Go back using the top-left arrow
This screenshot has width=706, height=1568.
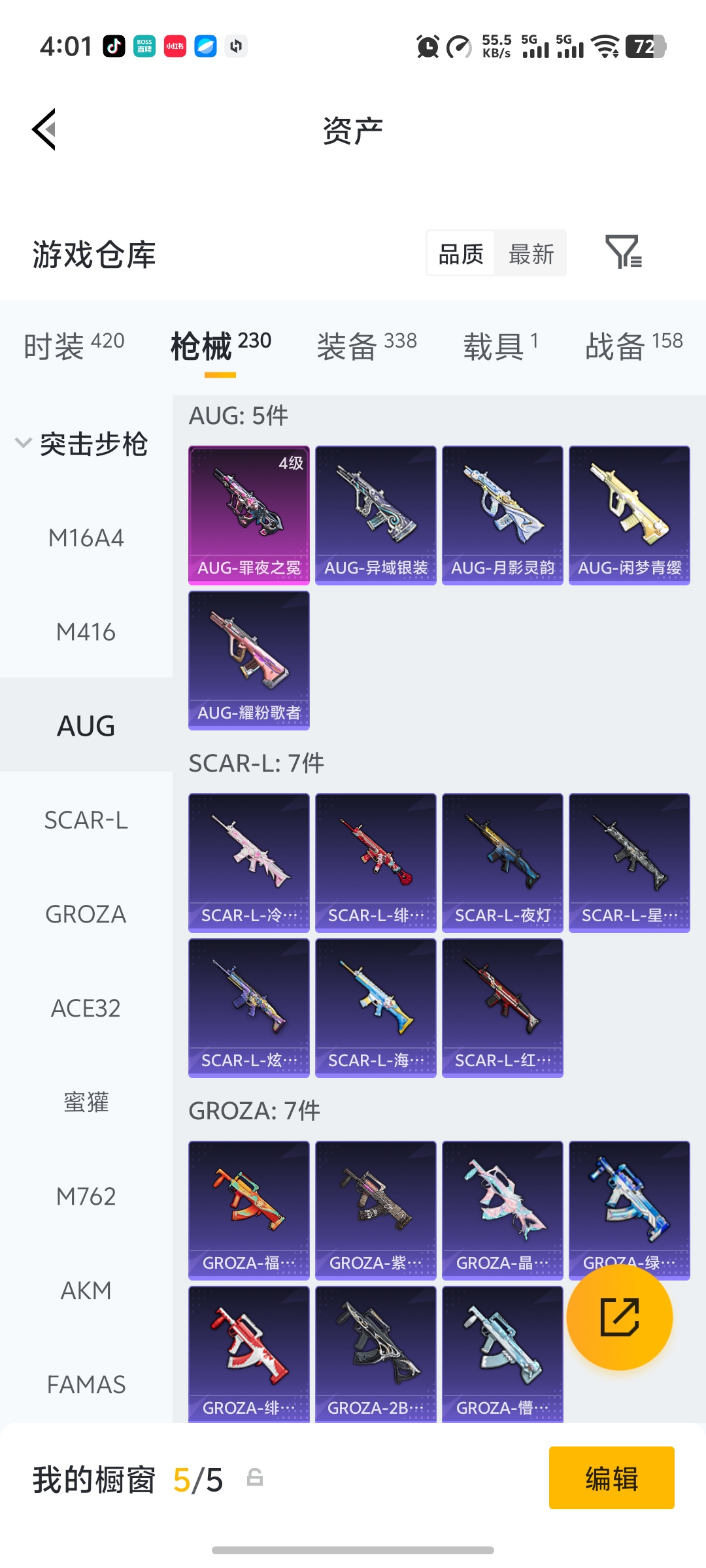(44, 129)
